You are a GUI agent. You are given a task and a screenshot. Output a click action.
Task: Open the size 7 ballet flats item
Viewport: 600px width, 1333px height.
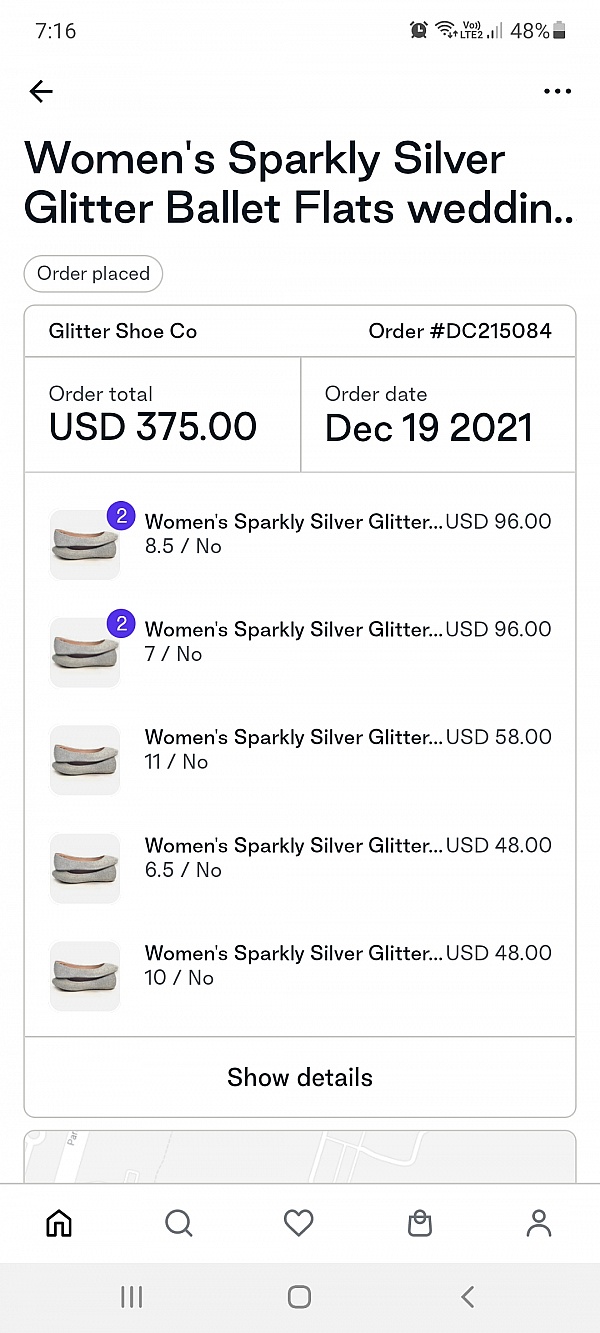pyautogui.click(x=300, y=650)
